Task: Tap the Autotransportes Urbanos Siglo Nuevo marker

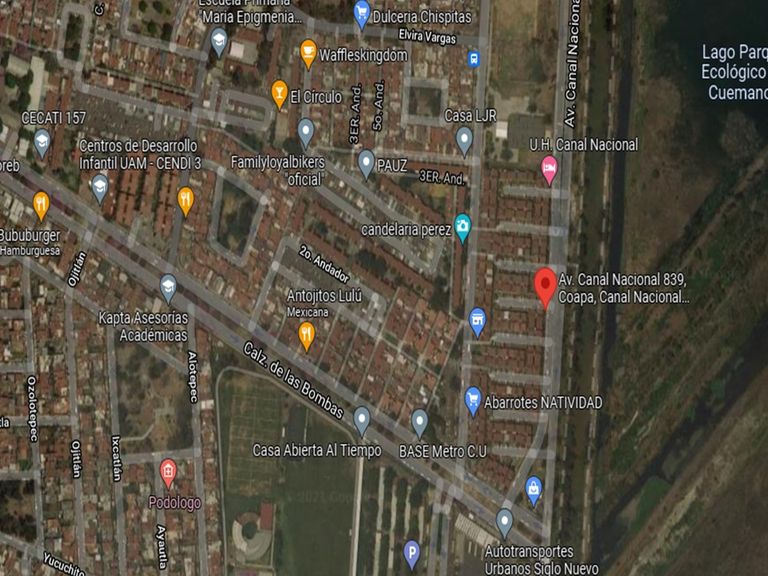Action: [504, 524]
